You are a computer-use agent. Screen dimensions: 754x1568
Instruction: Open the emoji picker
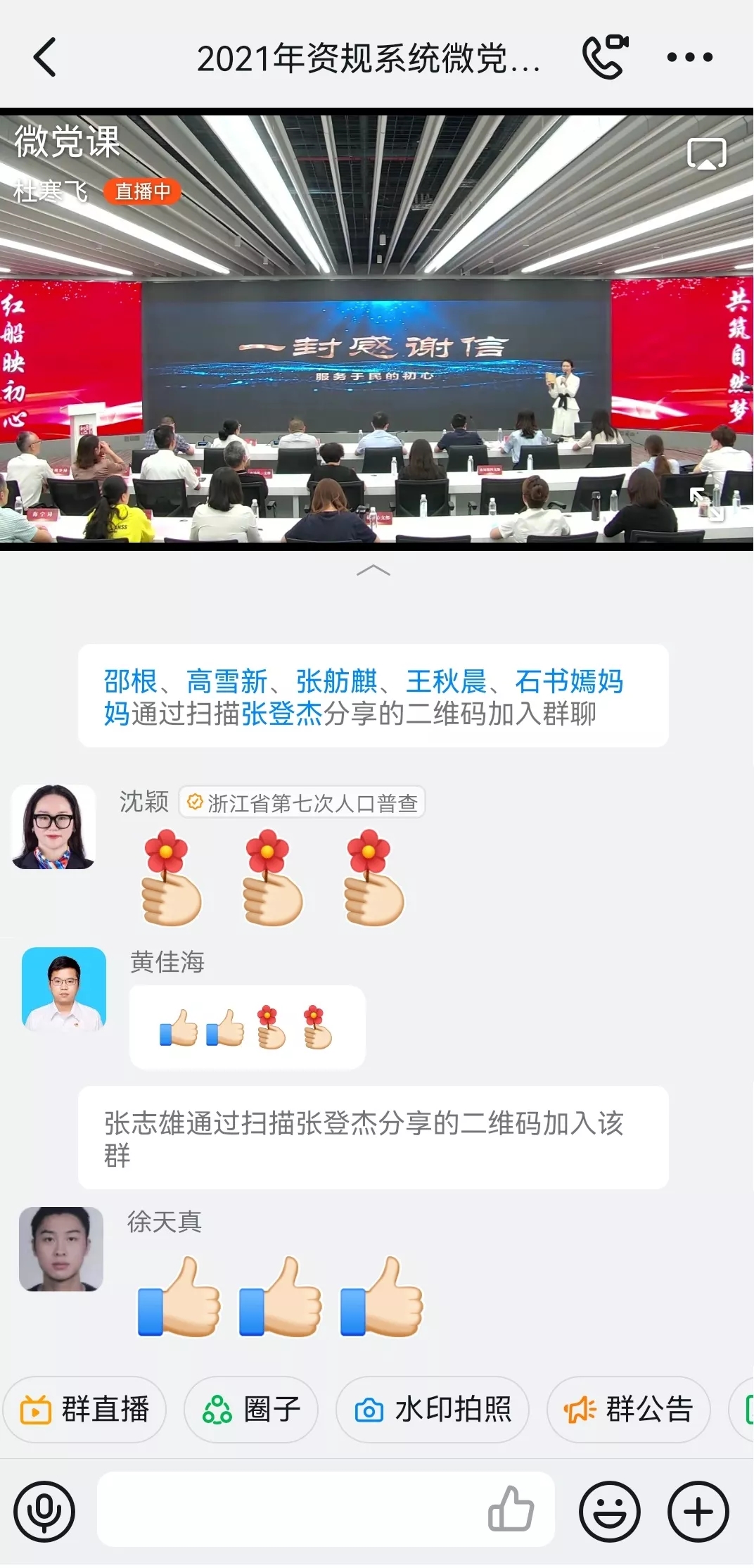pos(609,1511)
